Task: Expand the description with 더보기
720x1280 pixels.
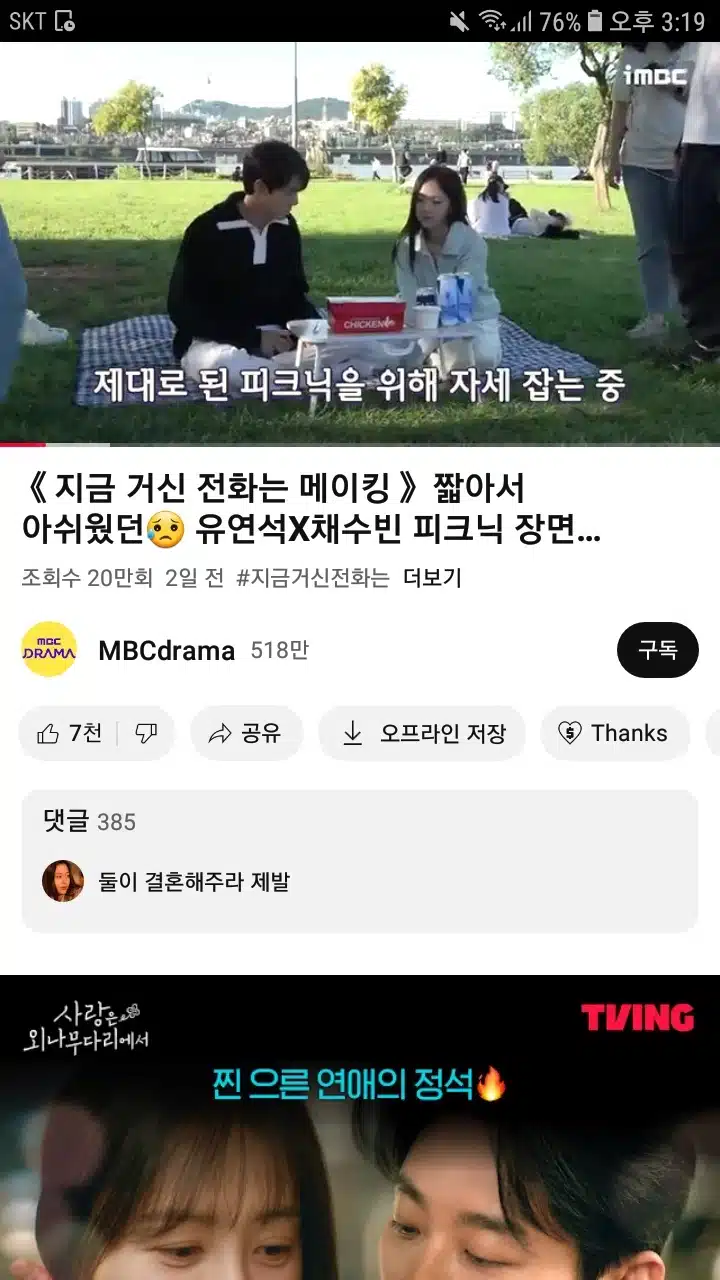Action: tap(432, 578)
